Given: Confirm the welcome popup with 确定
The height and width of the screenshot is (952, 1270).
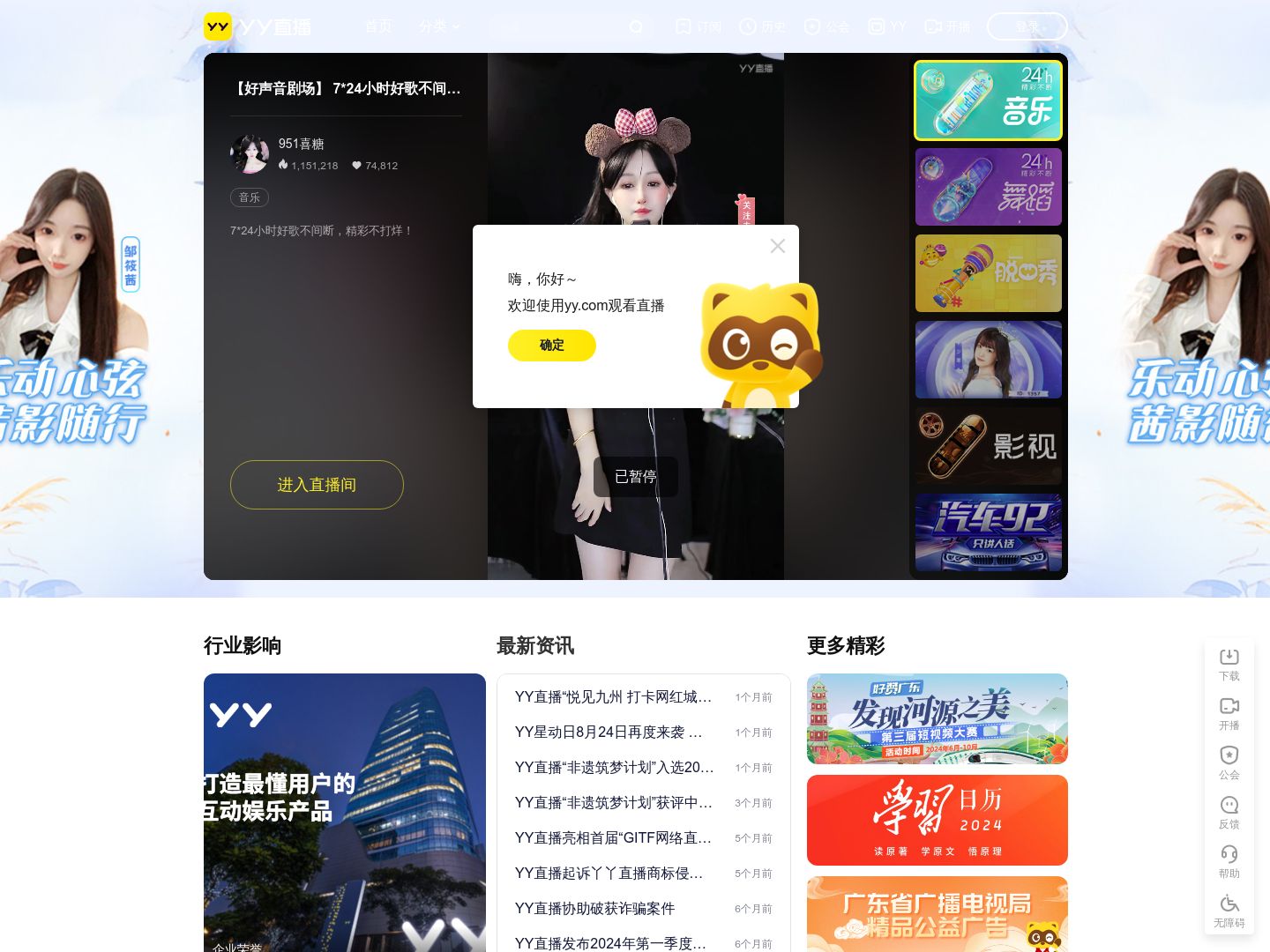Looking at the screenshot, I should coord(551,345).
